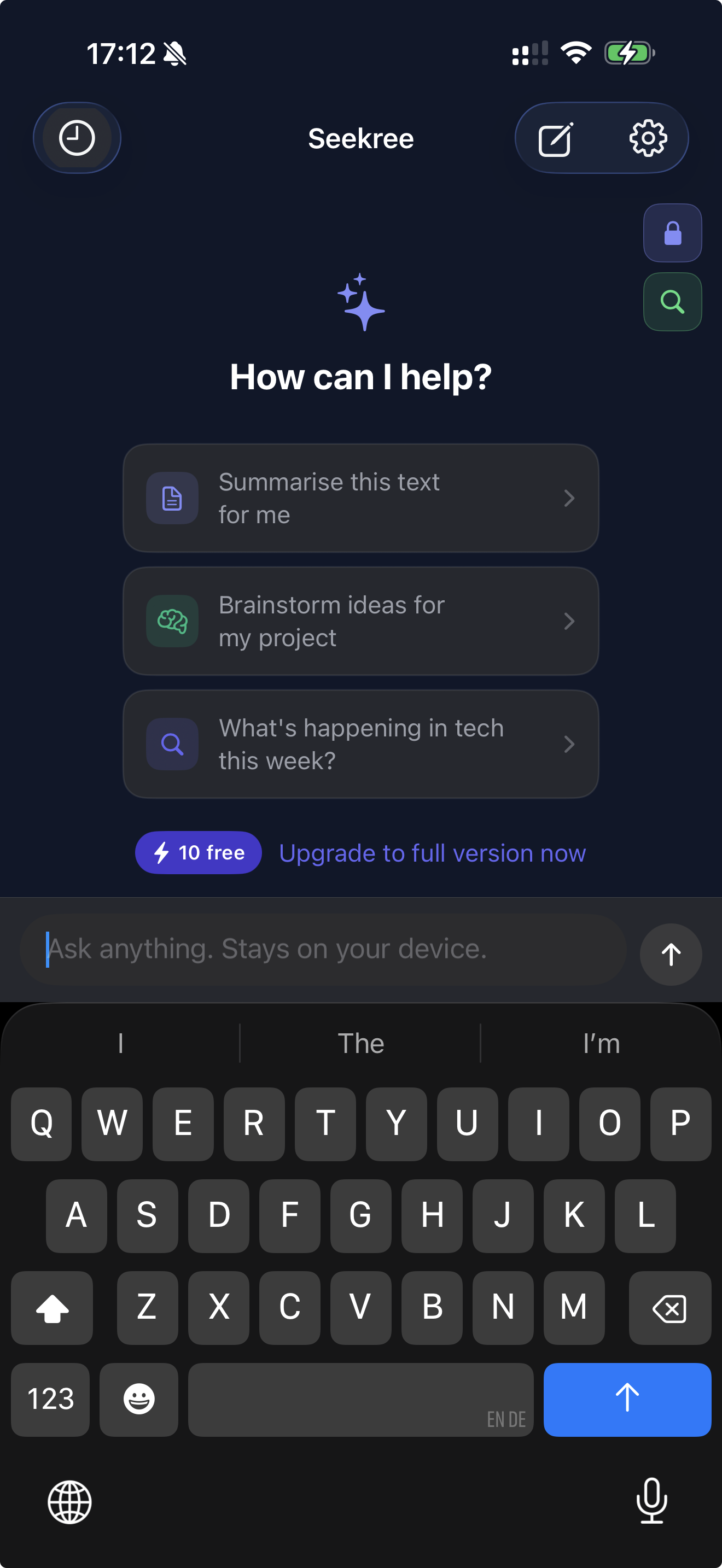Screen dimensions: 722x1568
Task: Switch to numbers with 123 key
Action: pos(50,1400)
